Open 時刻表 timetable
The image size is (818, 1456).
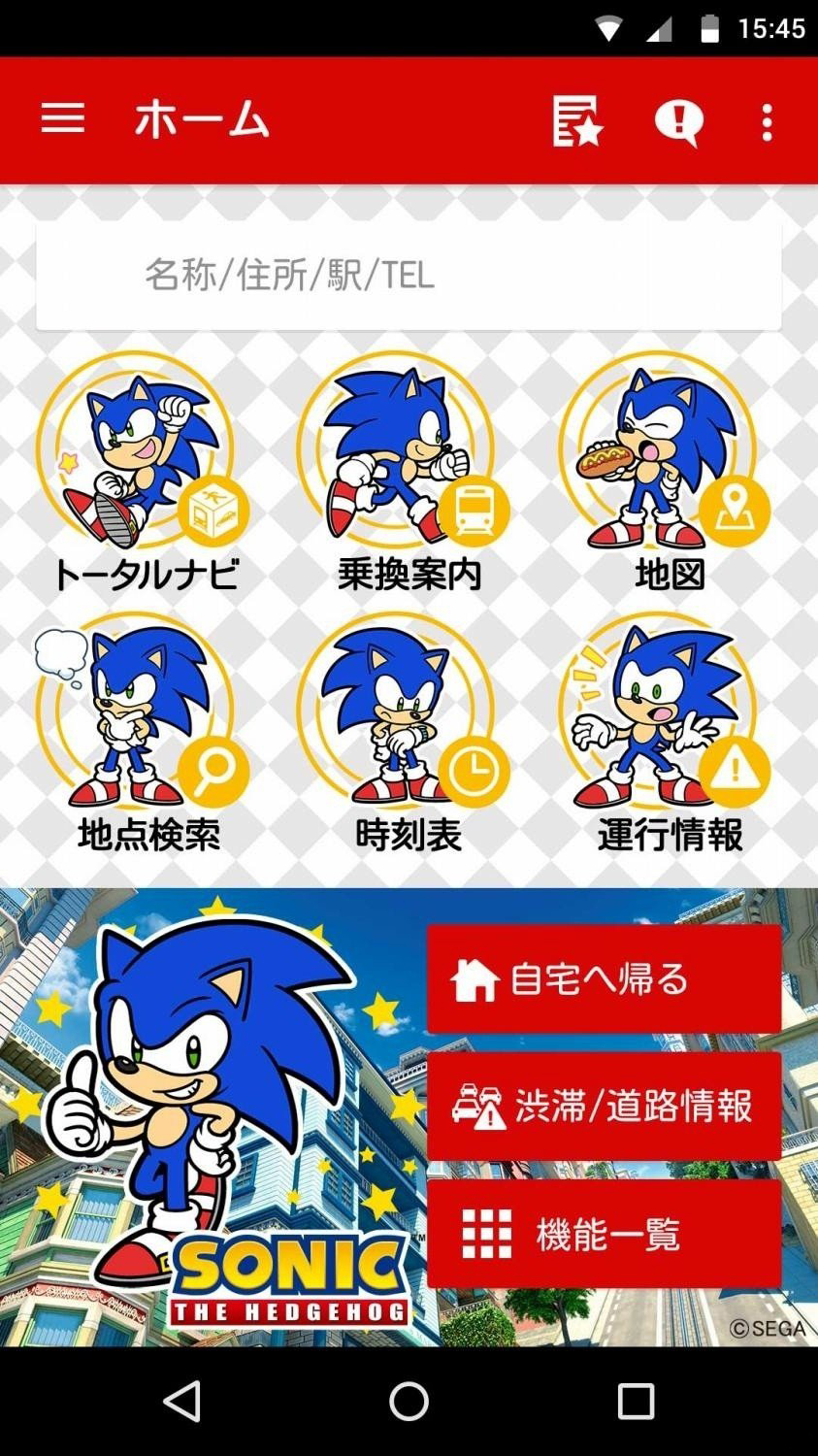click(409, 728)
